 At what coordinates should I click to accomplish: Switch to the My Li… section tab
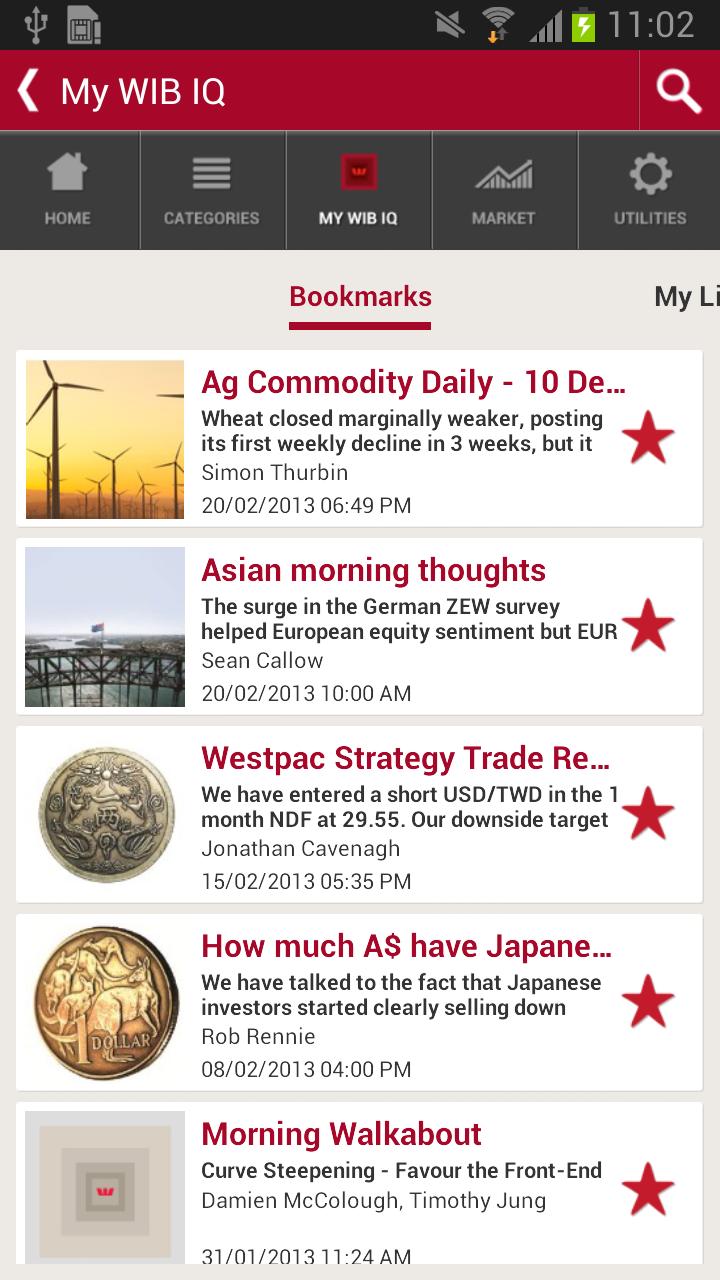click(x=686, y=297)
